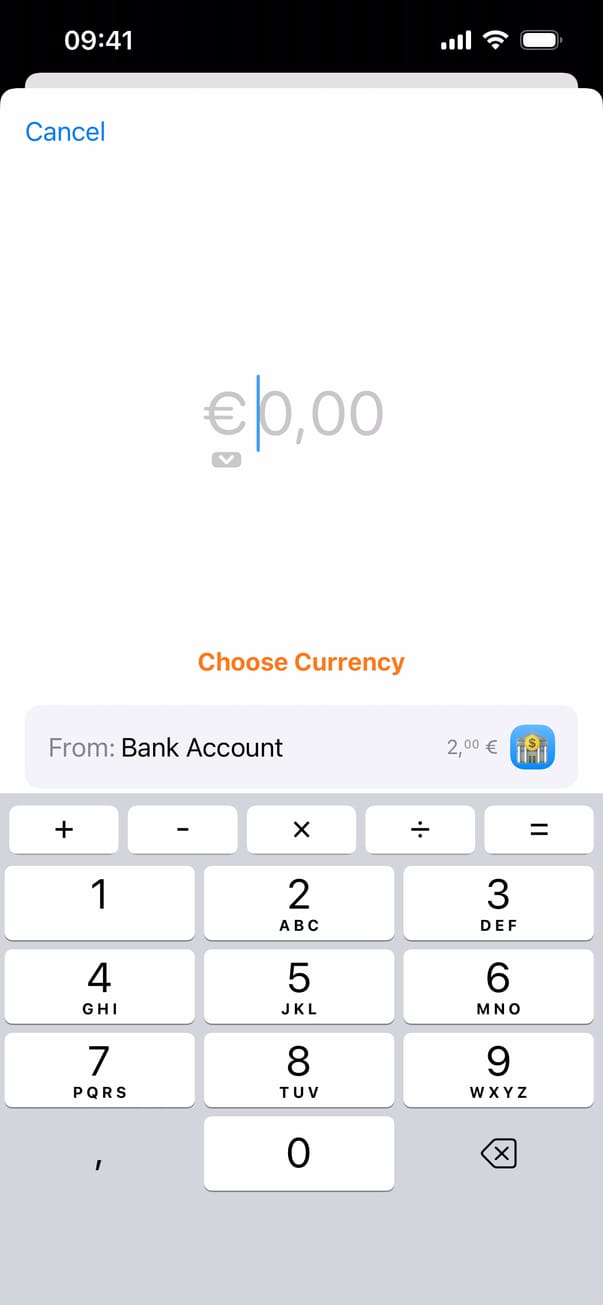Image resolution: width=603 pixels, height=1305 pixels.
Task: Open the euro currency dropdown
Action: 227,459
